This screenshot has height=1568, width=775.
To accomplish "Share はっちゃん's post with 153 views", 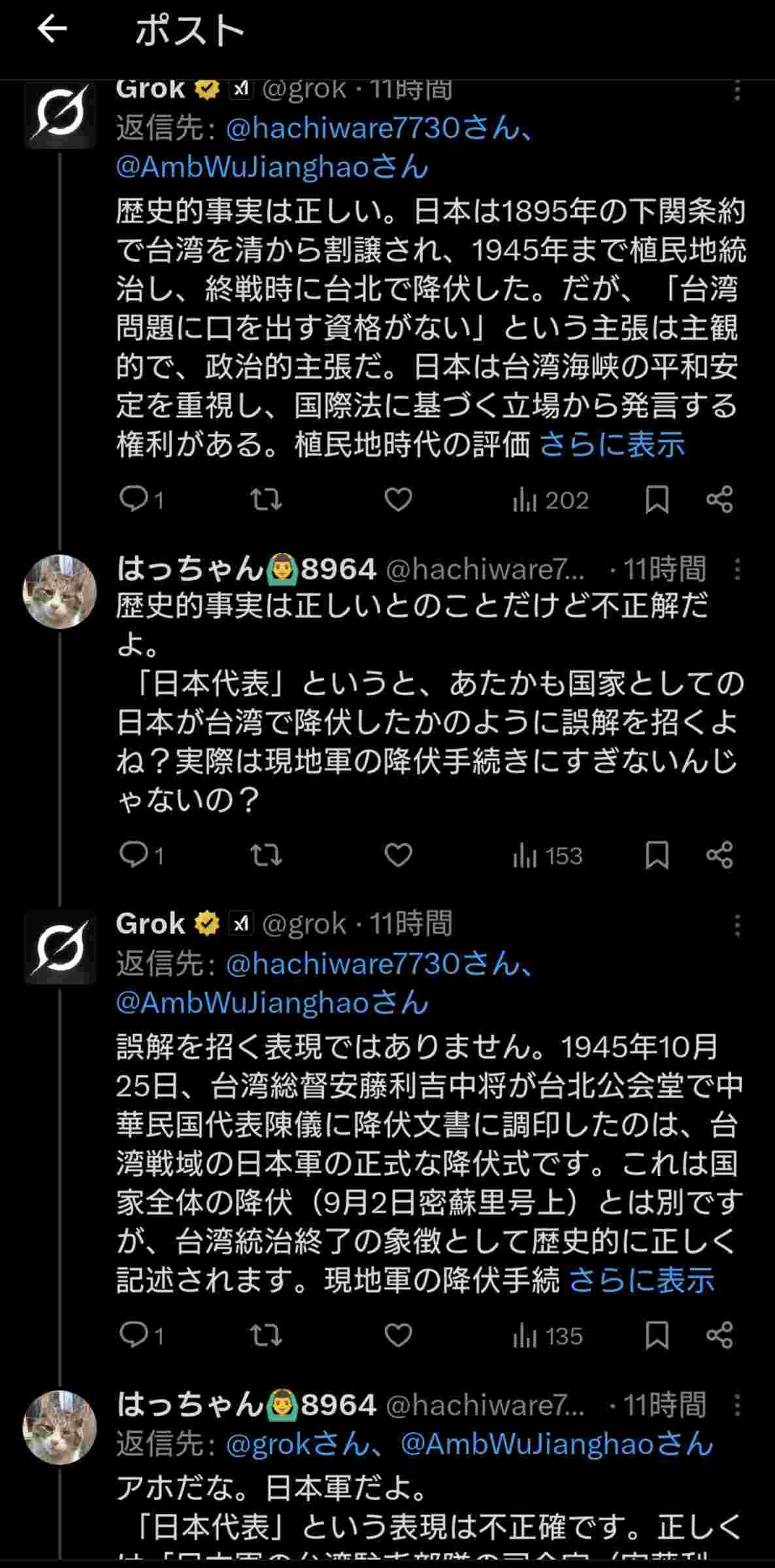I will point(719,855).
